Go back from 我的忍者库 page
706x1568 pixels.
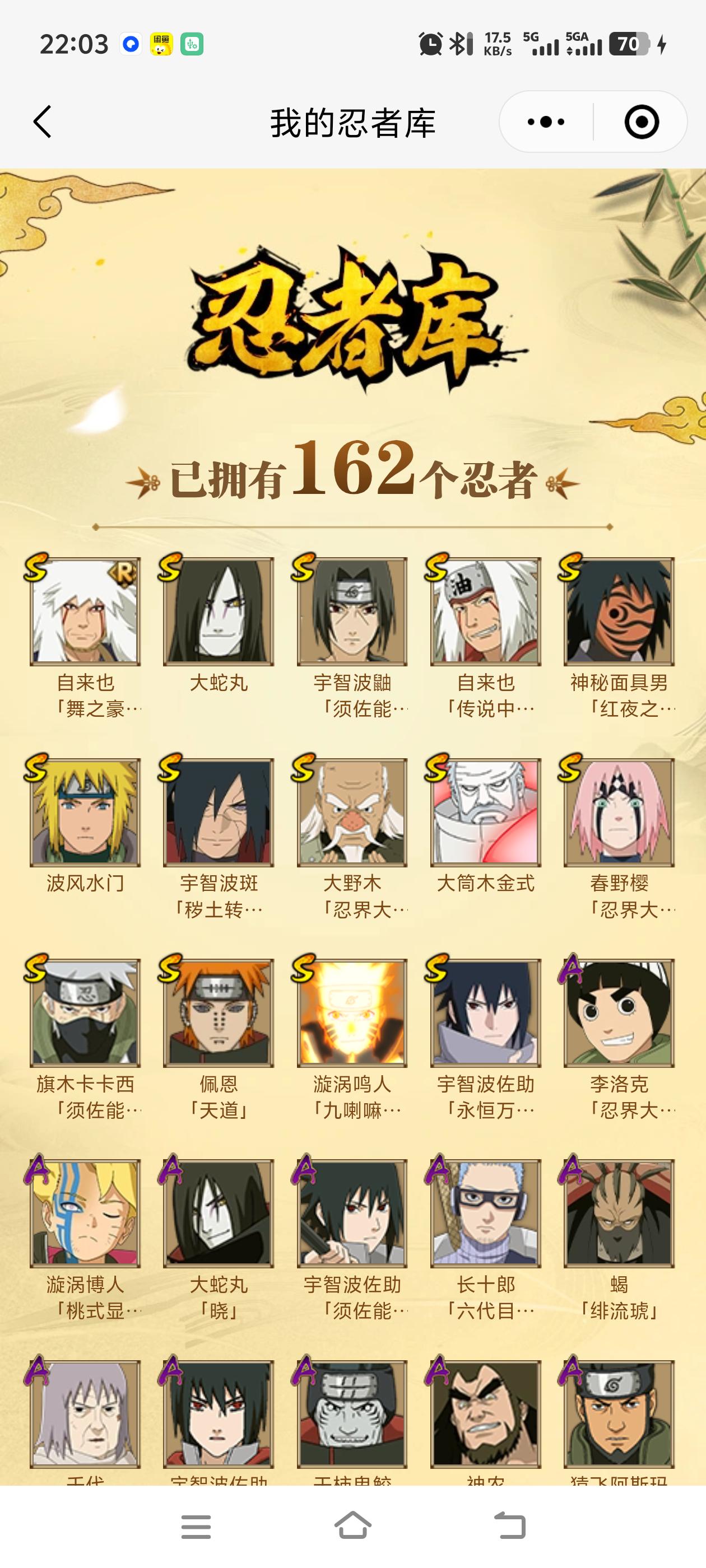click(x=42, y=122)
